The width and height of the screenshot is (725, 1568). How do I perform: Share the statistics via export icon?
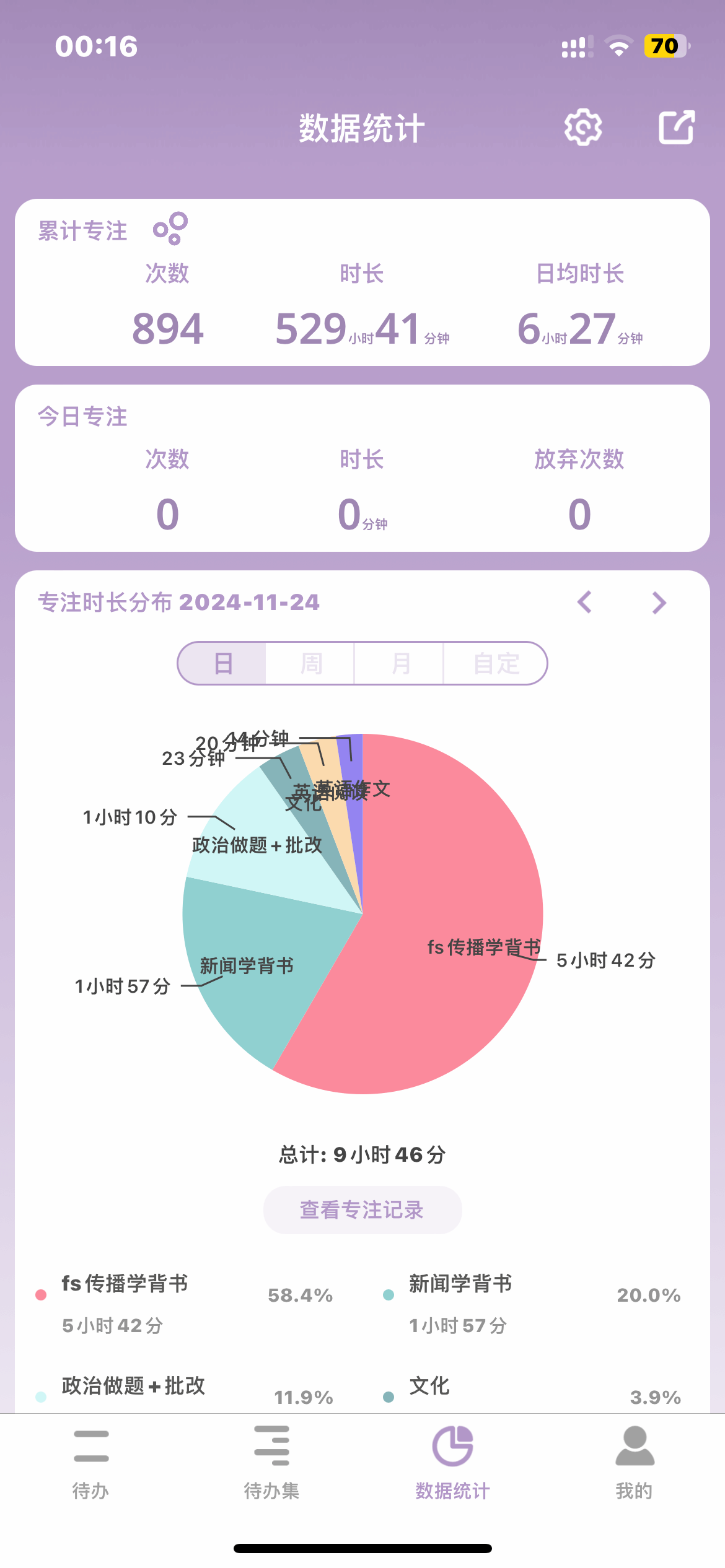676,128
